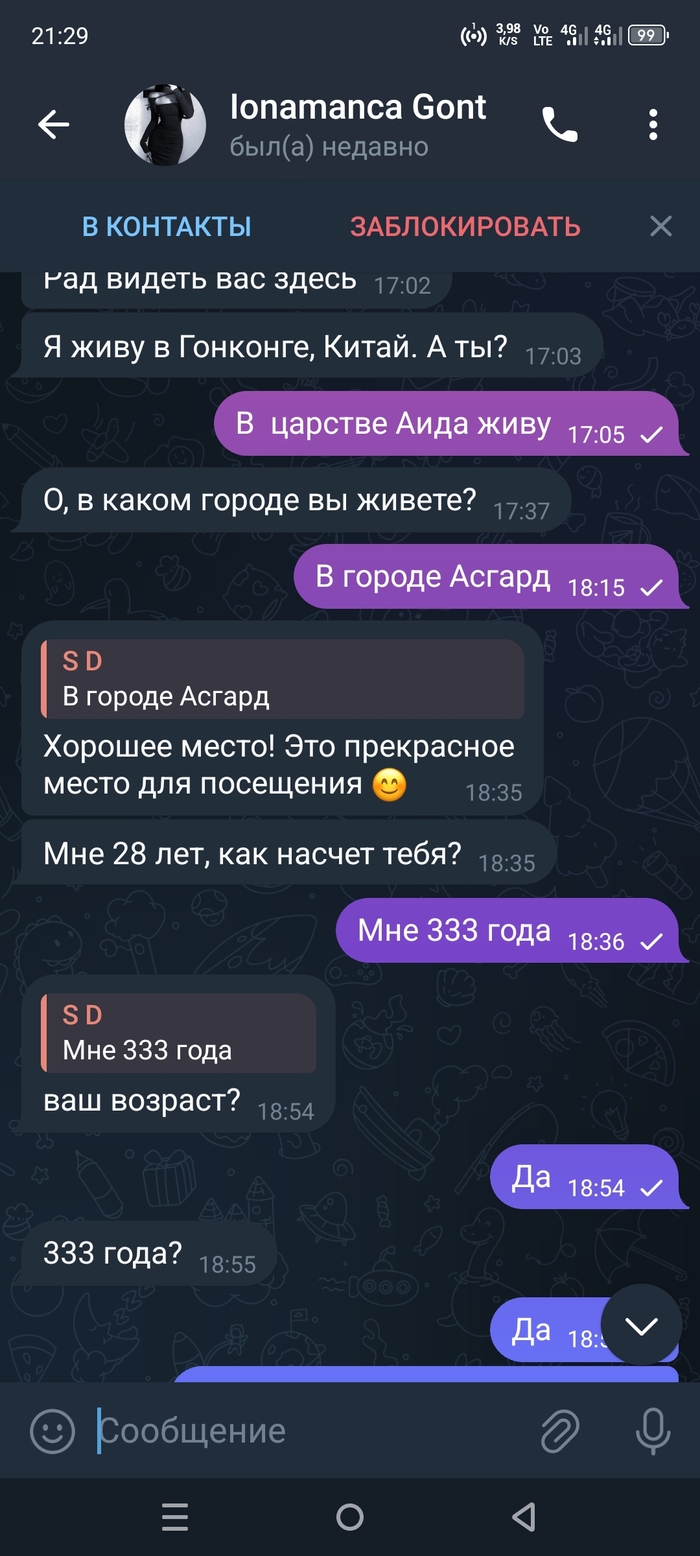Open the emoji picker
Image resolution: width=700 pixels, height=1556 pixels.
click(52, 1431)
